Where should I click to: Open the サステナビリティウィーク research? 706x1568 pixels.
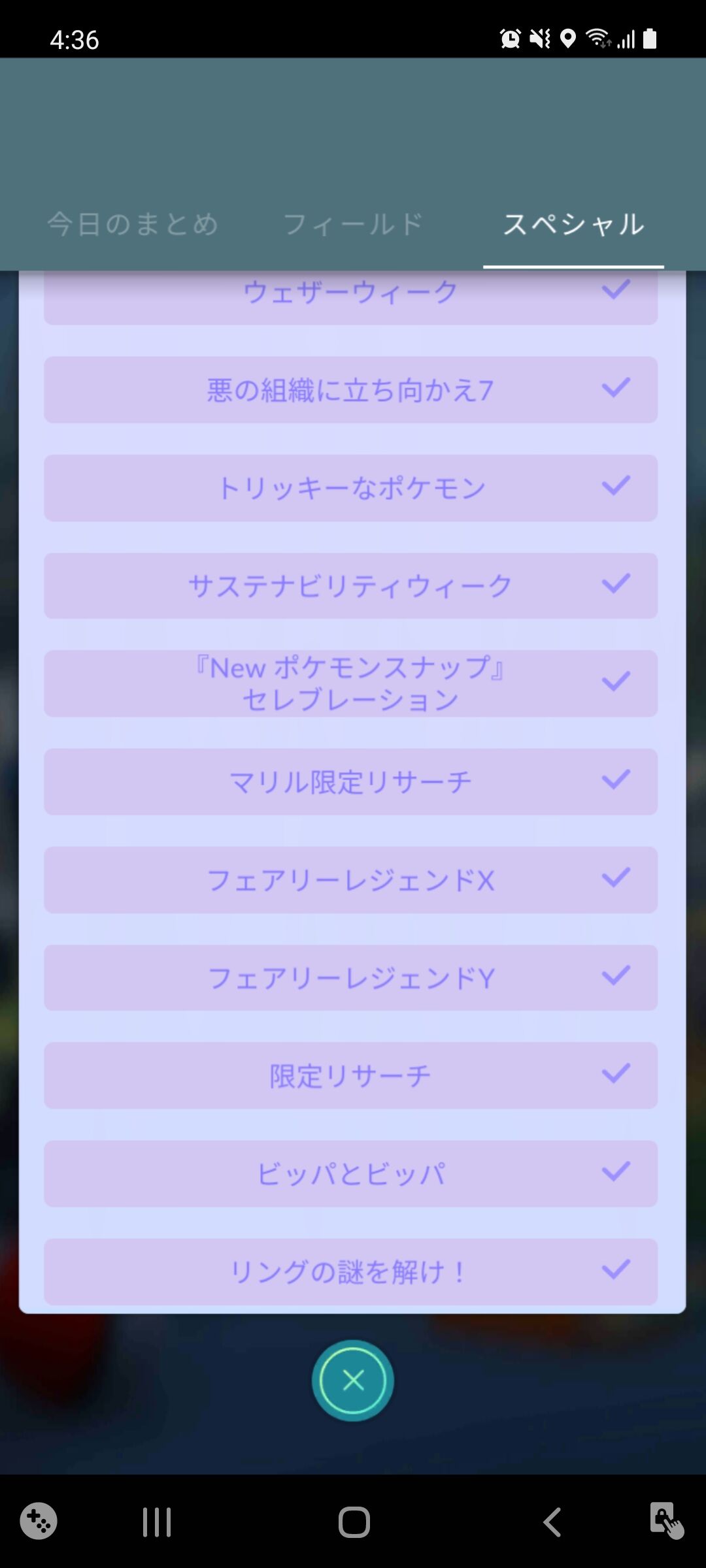coord(350,585)
